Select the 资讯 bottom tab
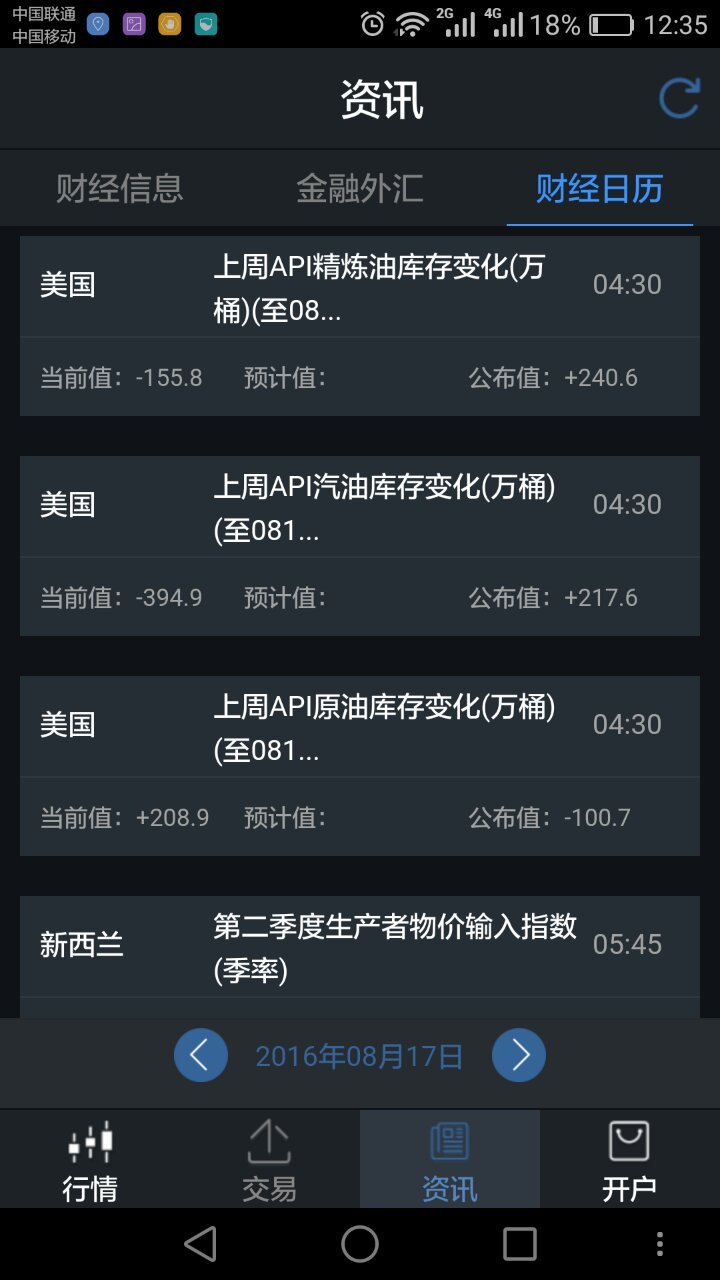Viewport: 720px width, 1280px height. click(449, 1160)
